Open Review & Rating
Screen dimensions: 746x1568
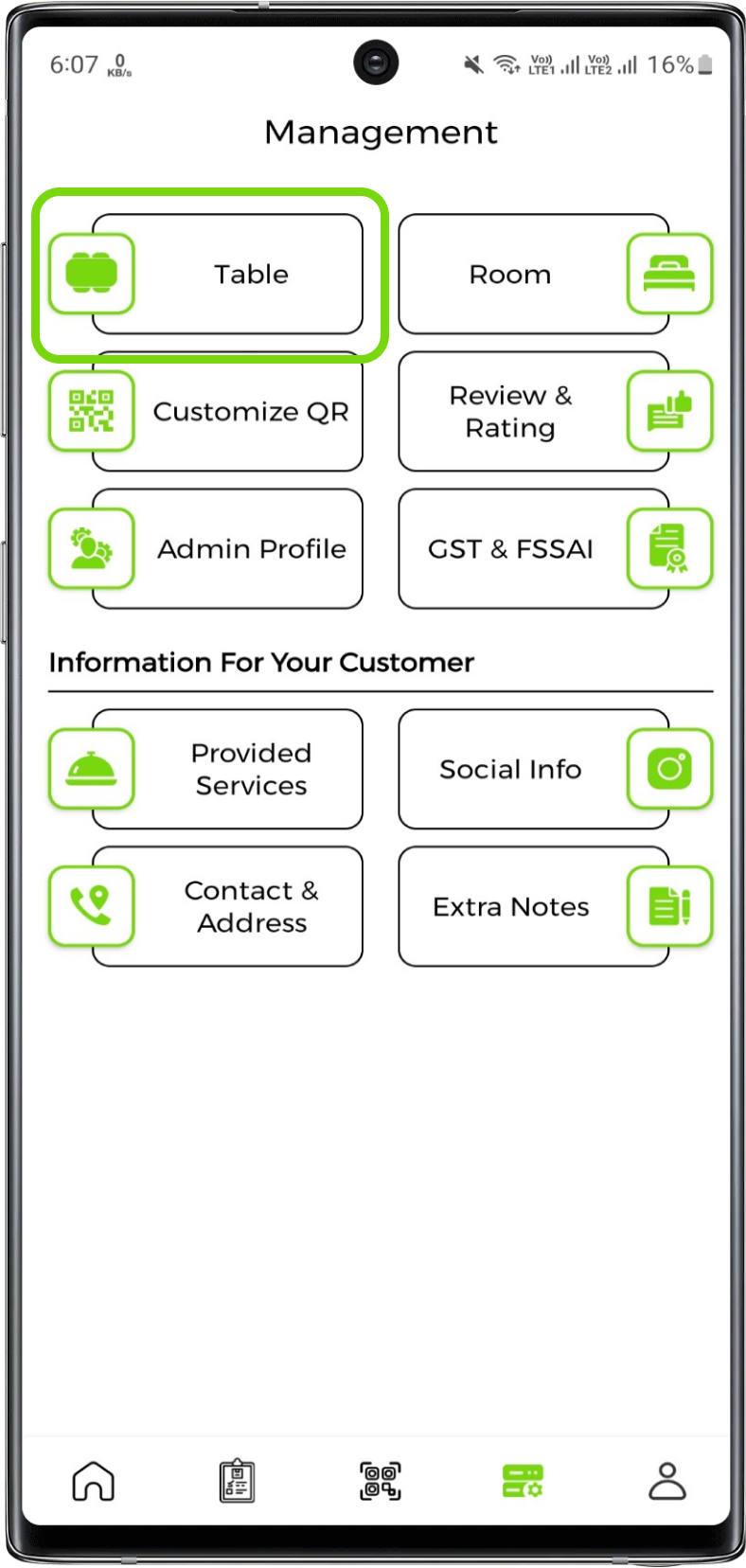pyautogui.click(x=534, y=412)
